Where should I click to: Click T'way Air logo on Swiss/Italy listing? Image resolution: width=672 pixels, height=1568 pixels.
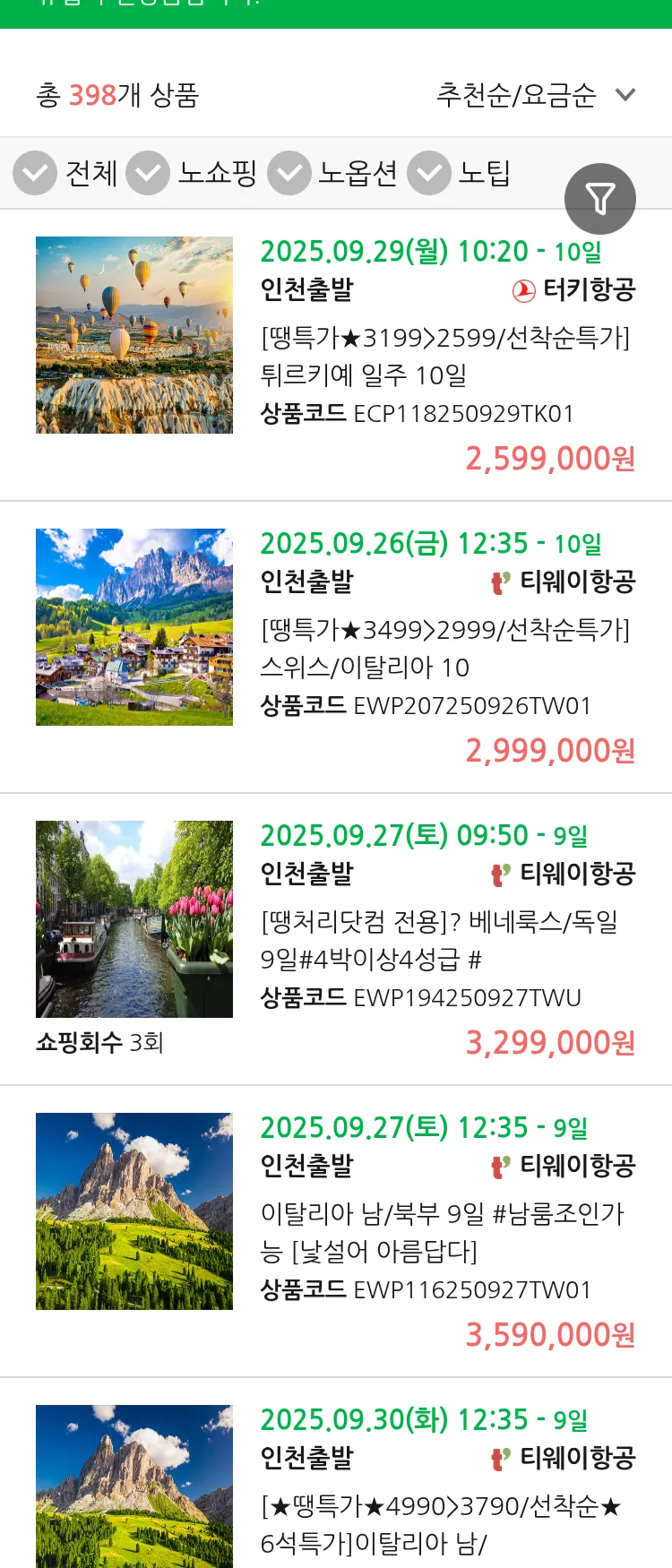tap(498, 582)
